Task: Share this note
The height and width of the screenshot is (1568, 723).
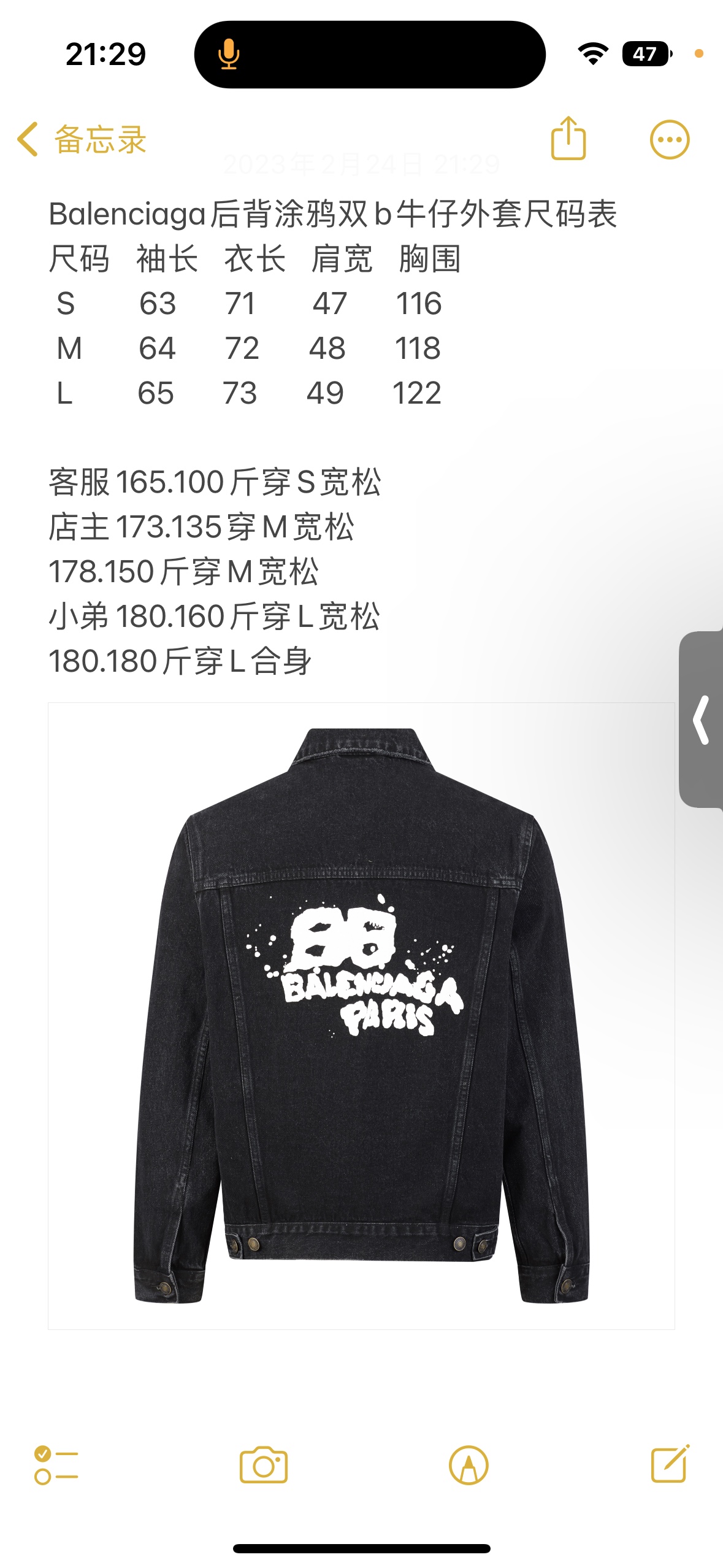Action: click(568, 139)
